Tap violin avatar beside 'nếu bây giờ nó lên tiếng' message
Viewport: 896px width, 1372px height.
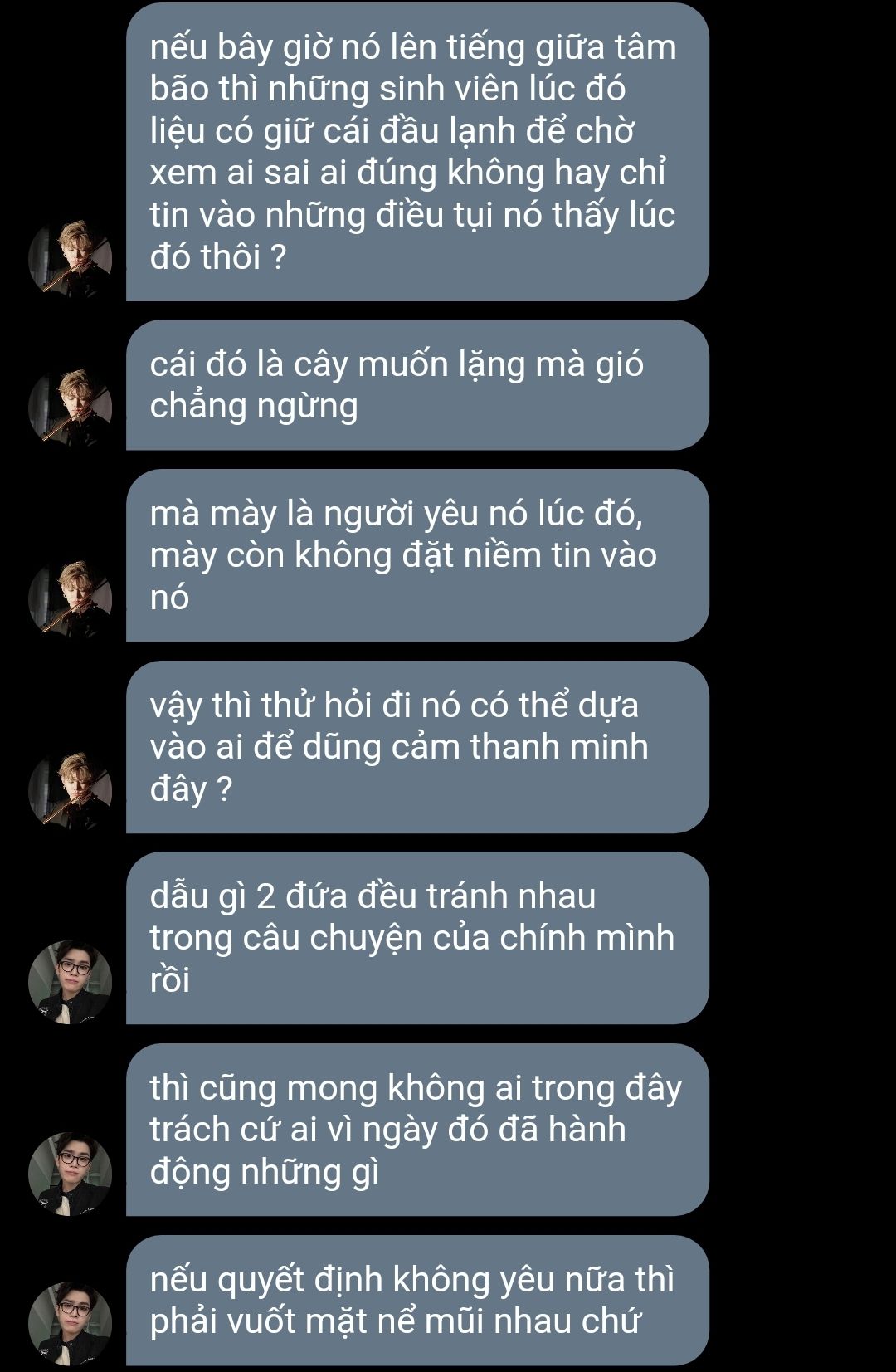point(71,259)
